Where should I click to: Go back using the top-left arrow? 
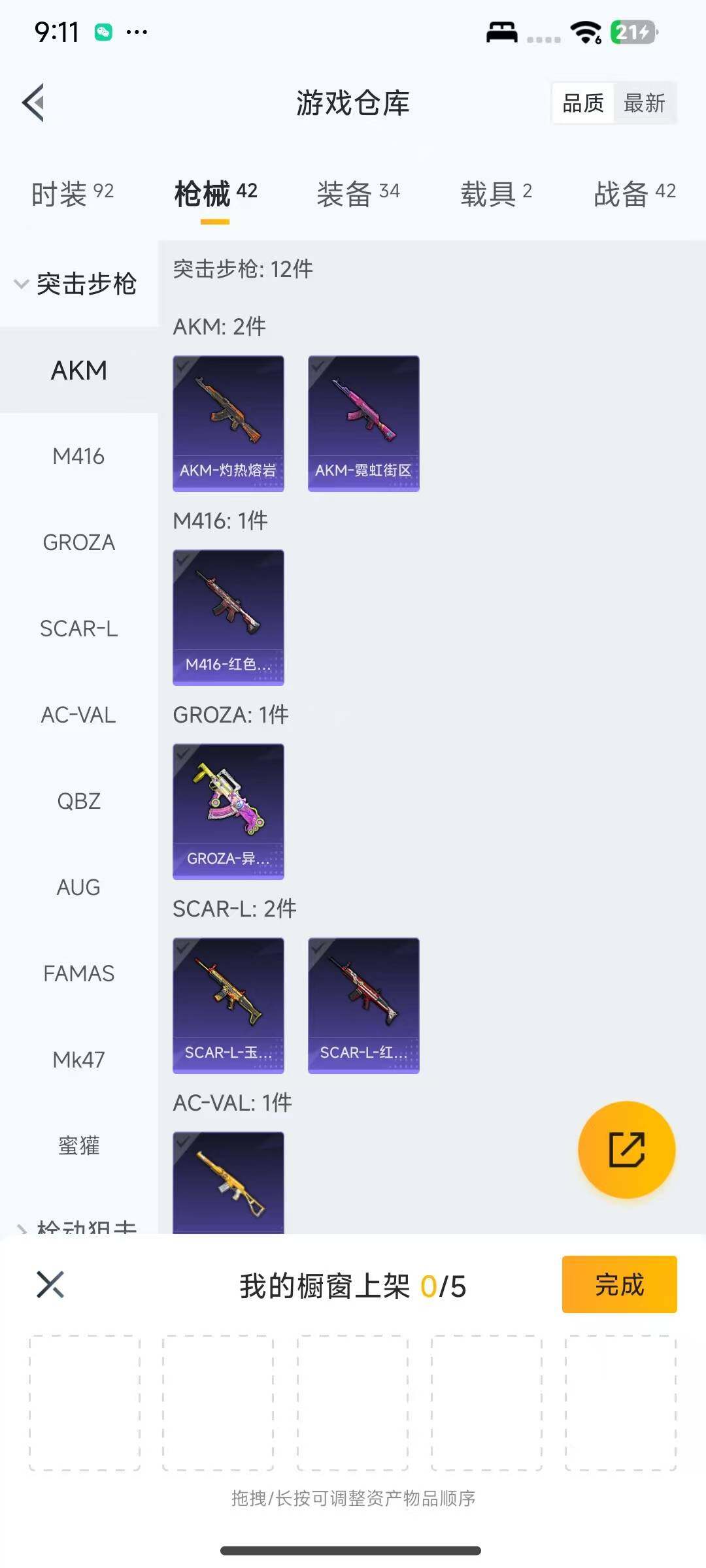tap(34, 103)
